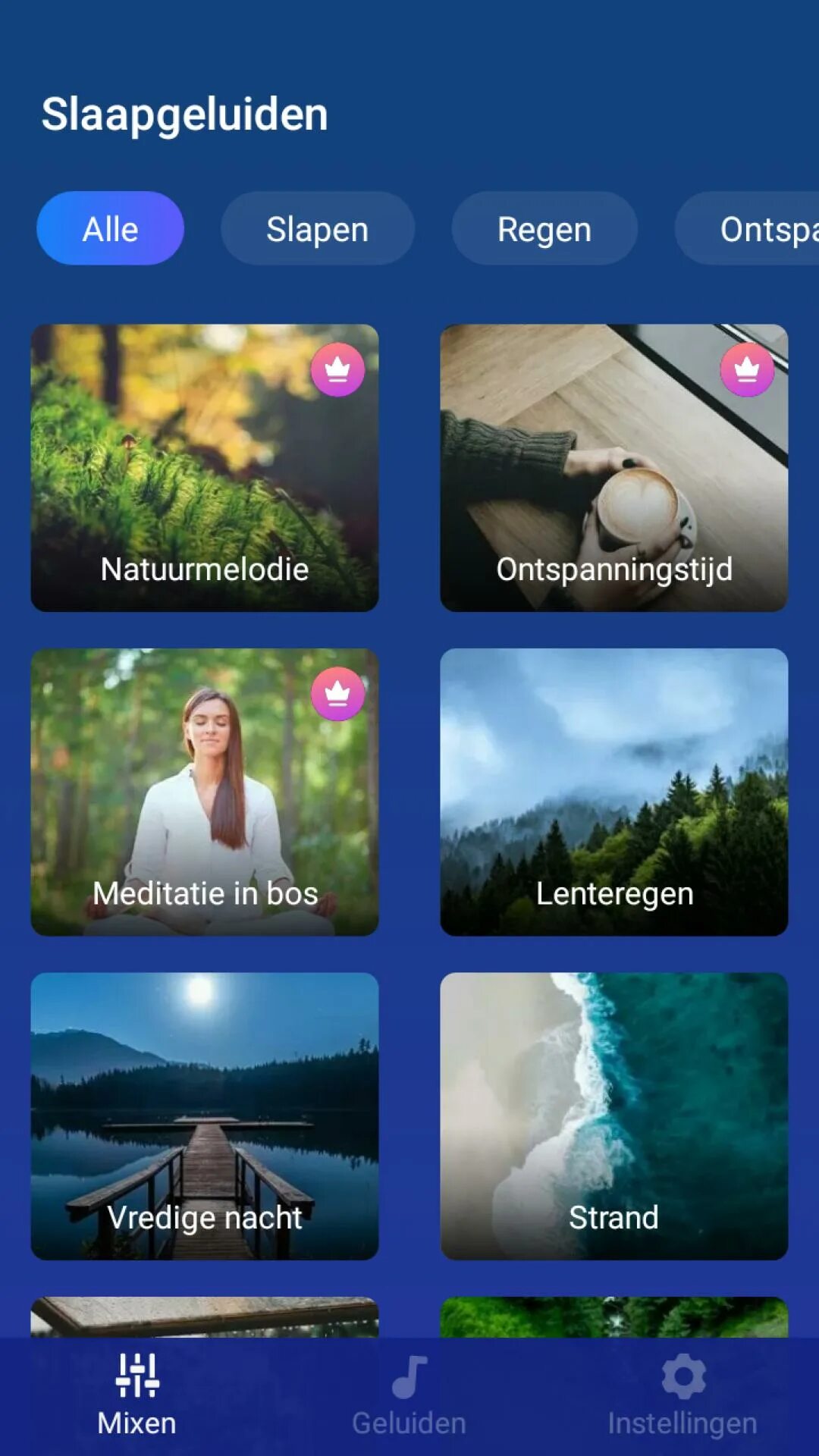Tap the premium badge on the top-left card
The image size is (819, 1456).
[337, 369]
